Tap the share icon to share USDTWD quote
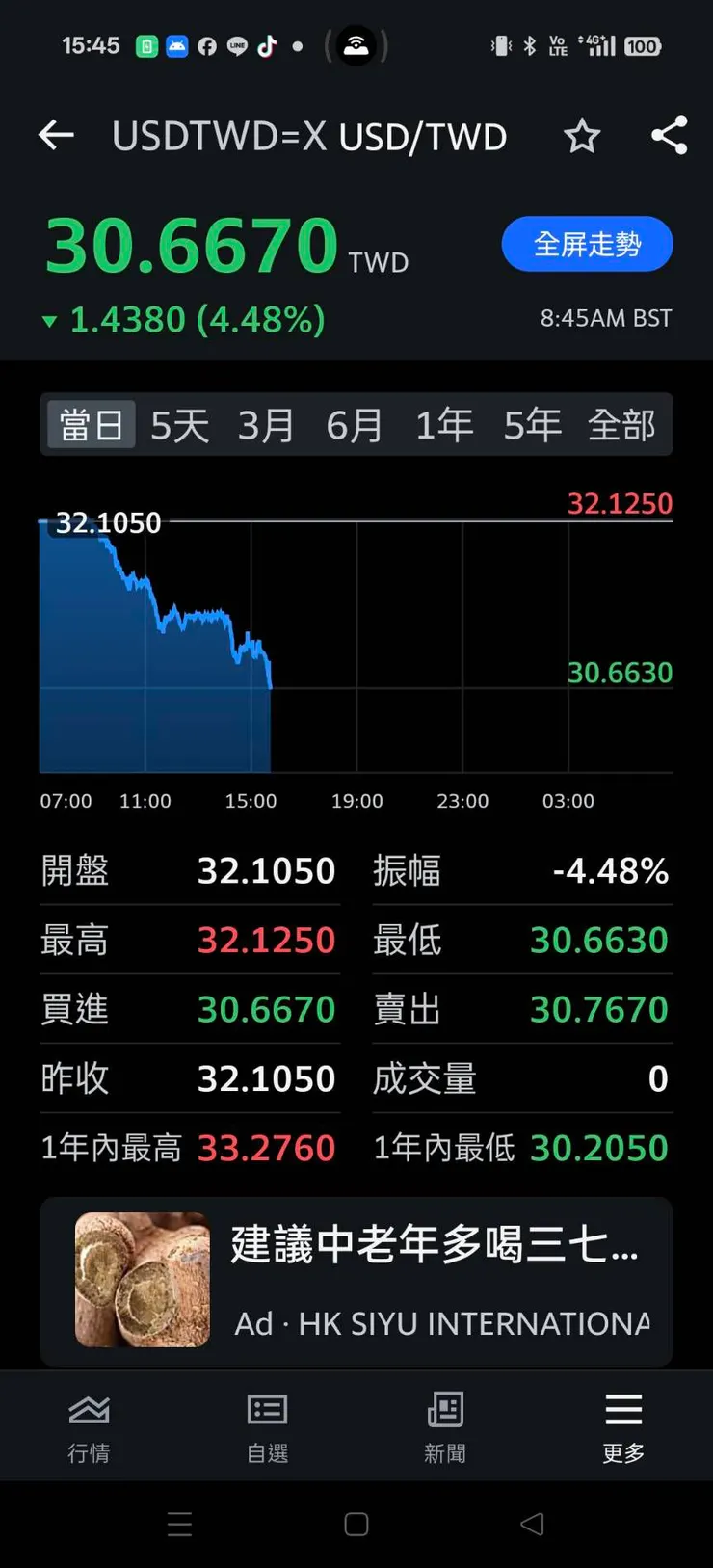Image resolution: width=713 pixels, height=1568 pixels. pos(669,136)
